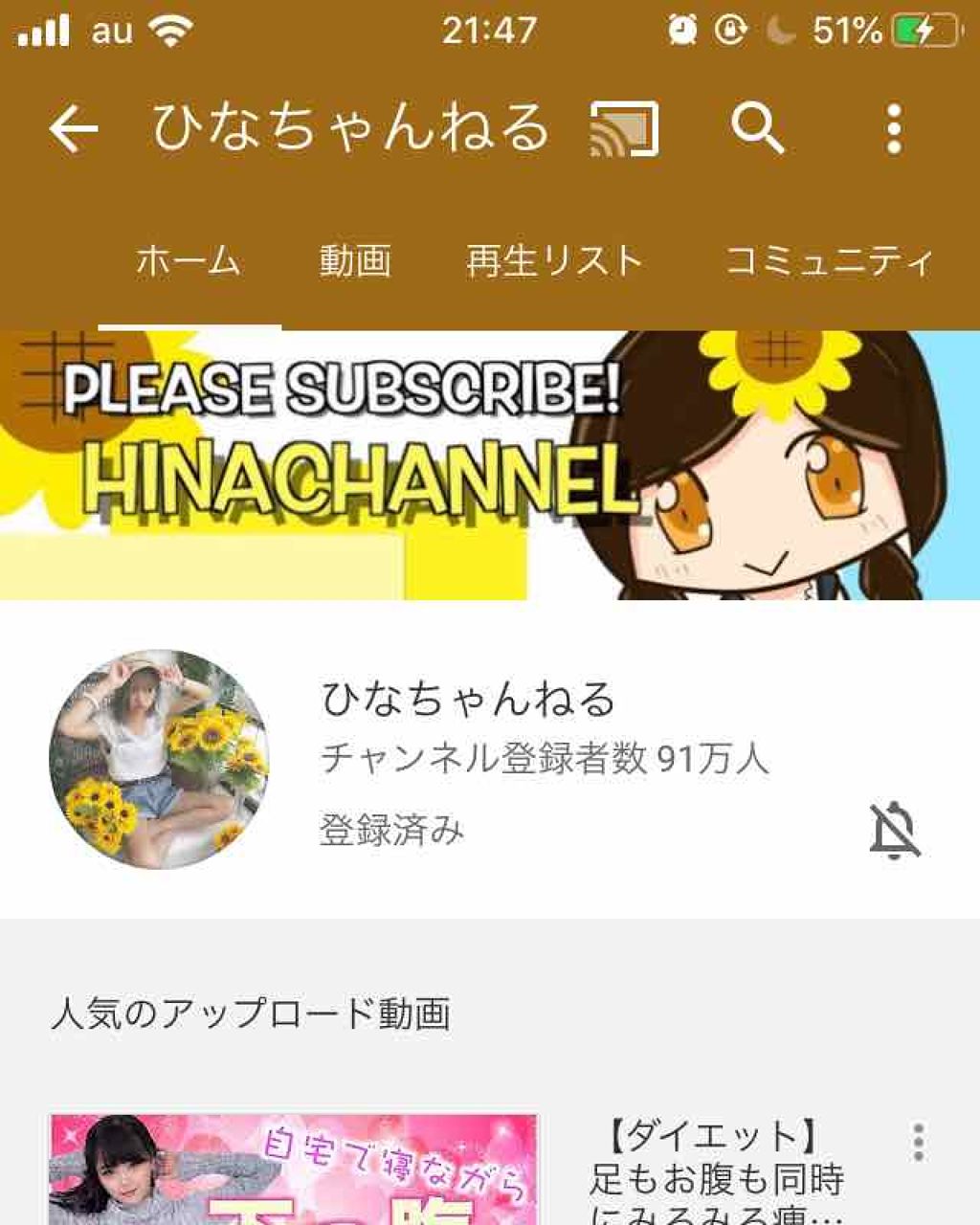980x1225 pixels.
Task: Change notification bell setting for channel
Action: tap(894, 831)
